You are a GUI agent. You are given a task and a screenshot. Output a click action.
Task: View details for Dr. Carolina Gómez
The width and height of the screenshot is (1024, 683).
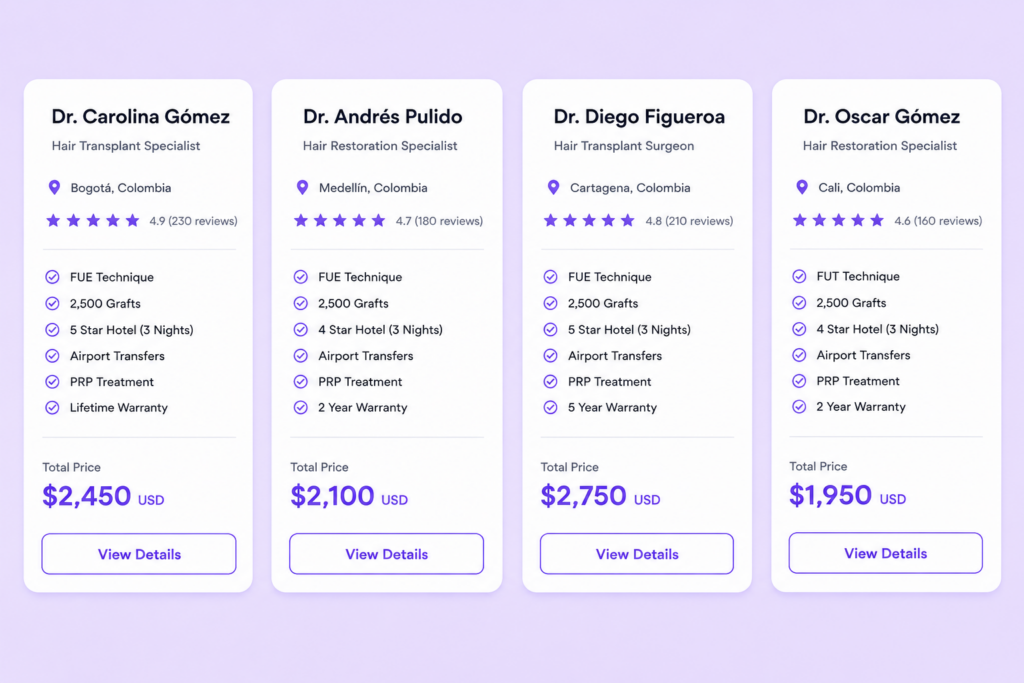[x=139, y=554]
